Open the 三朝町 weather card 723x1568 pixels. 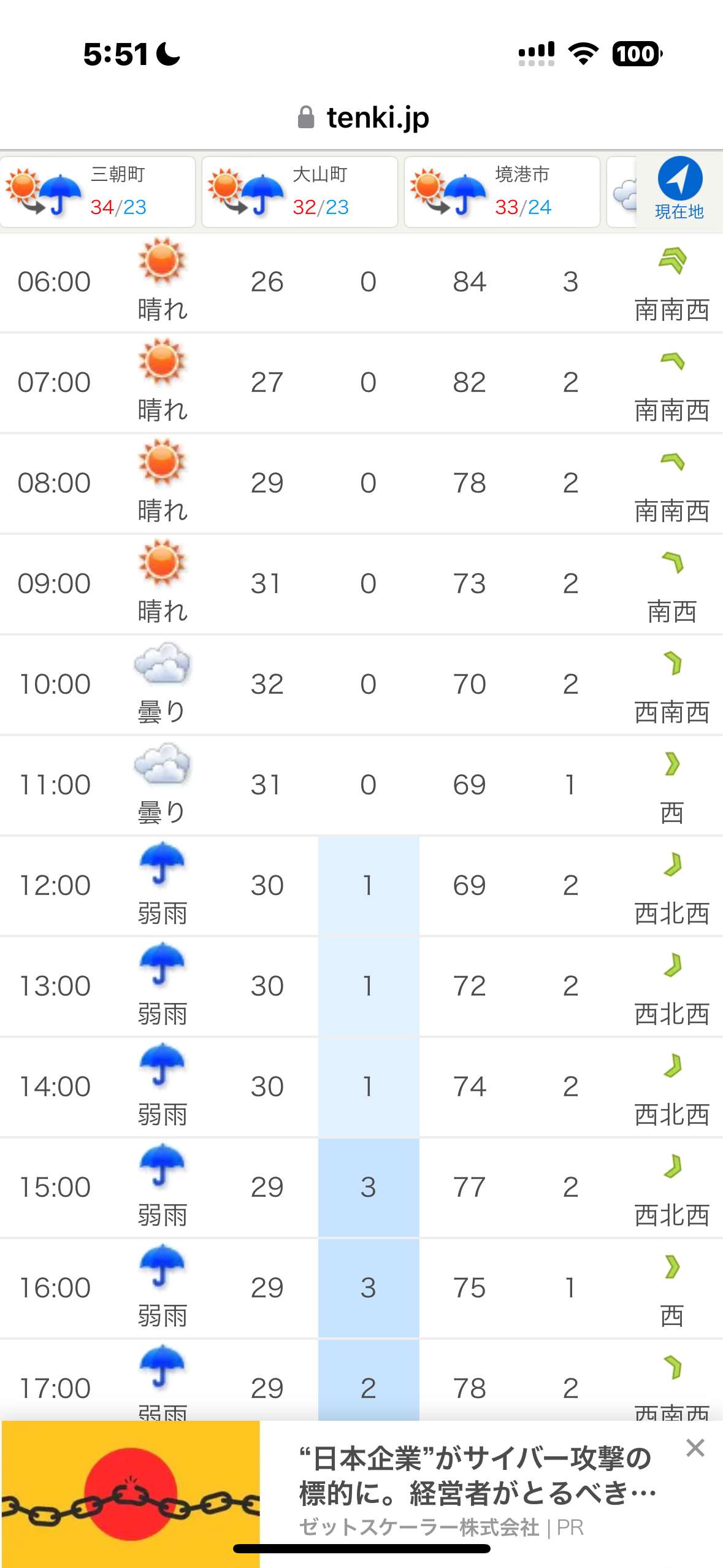(98, 192)
